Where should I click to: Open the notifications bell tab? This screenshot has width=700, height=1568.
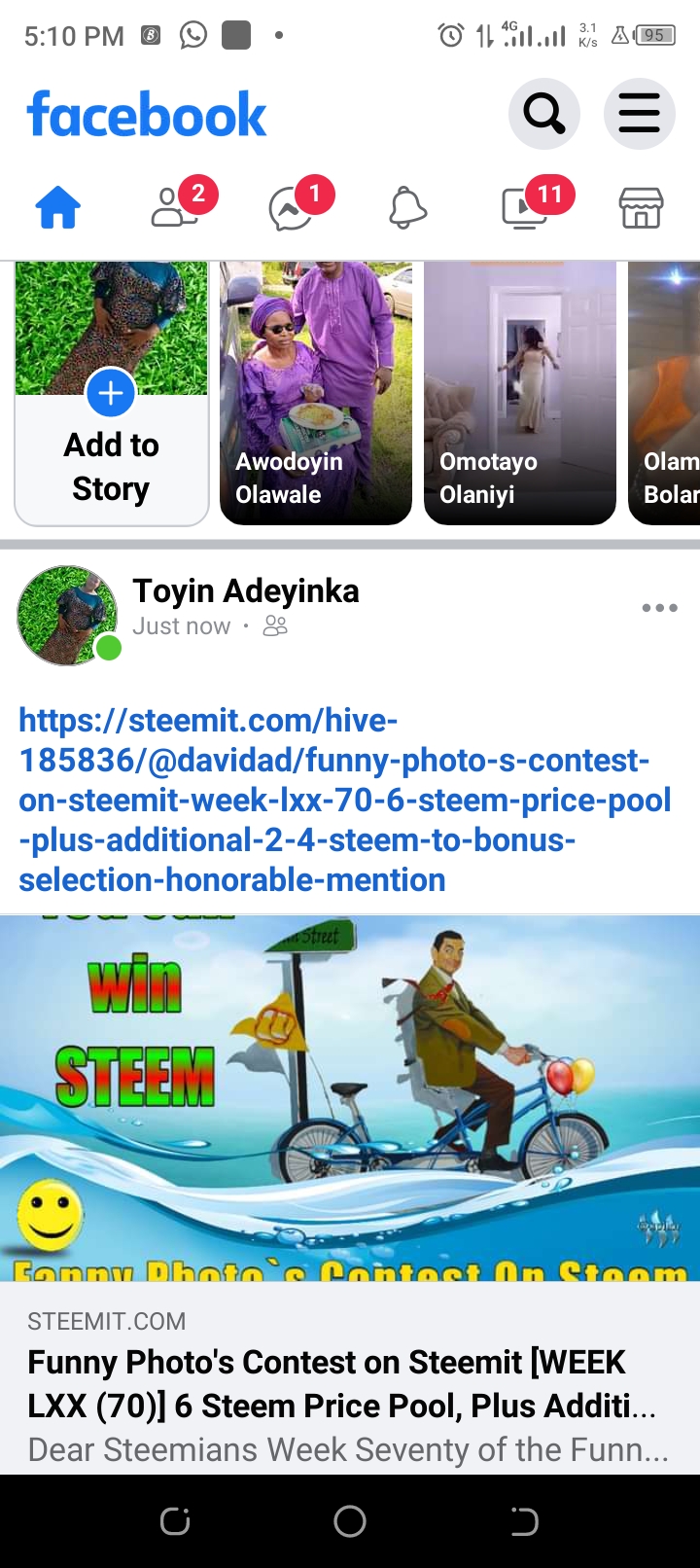click(408, 208)
